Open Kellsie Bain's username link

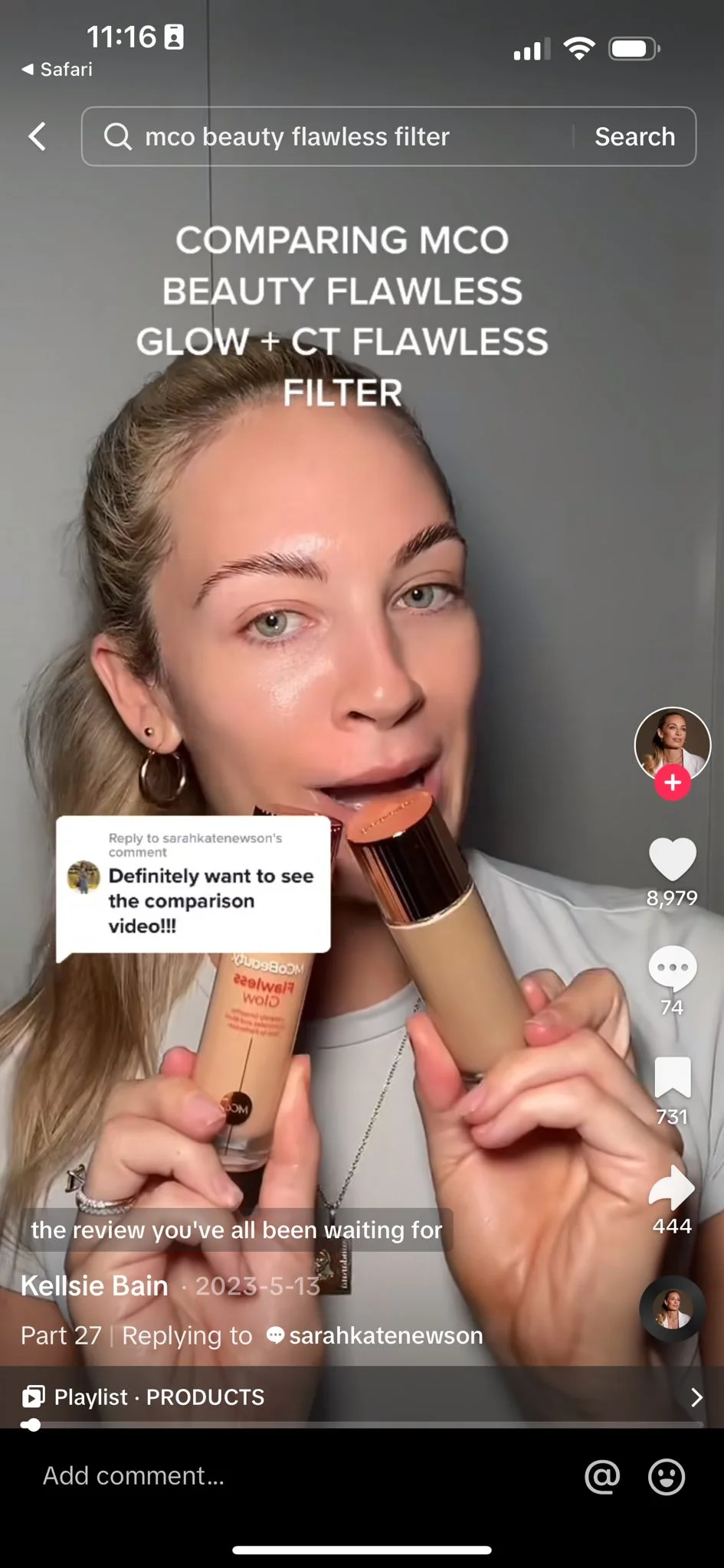[94, 1285]
